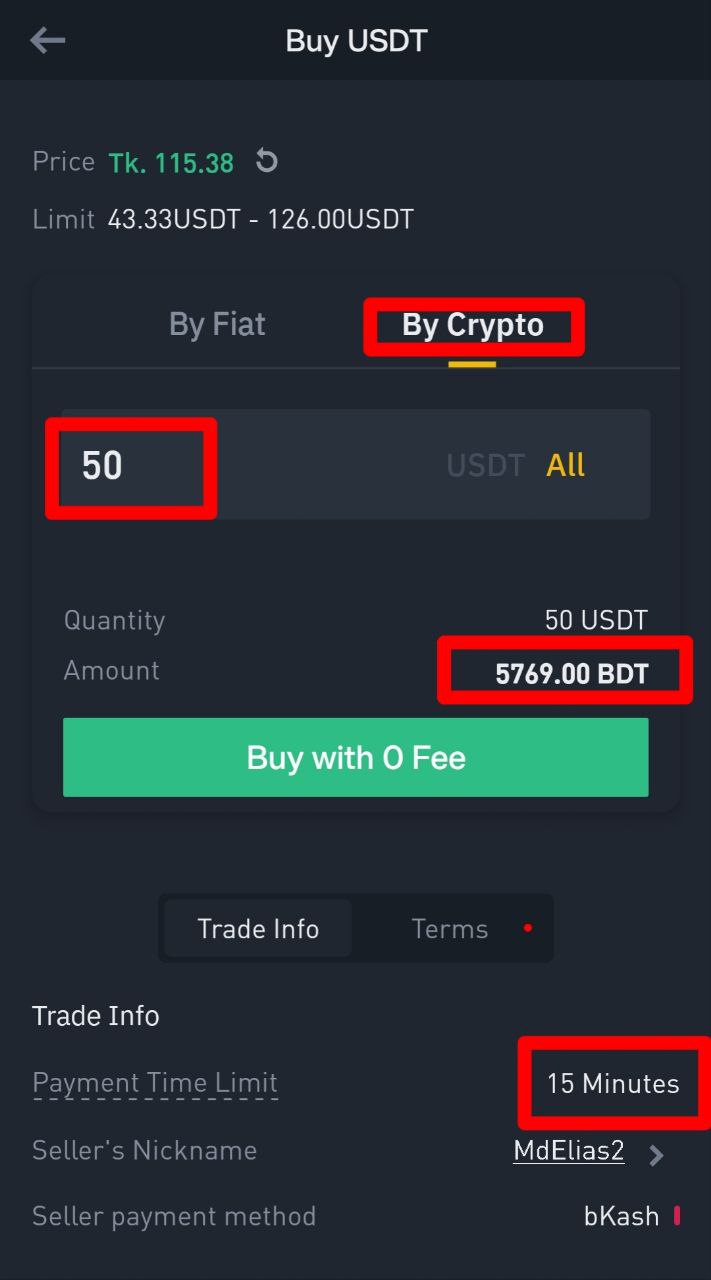Select the By Crypto tab
711x1280 pixels.
click(472, 325)
